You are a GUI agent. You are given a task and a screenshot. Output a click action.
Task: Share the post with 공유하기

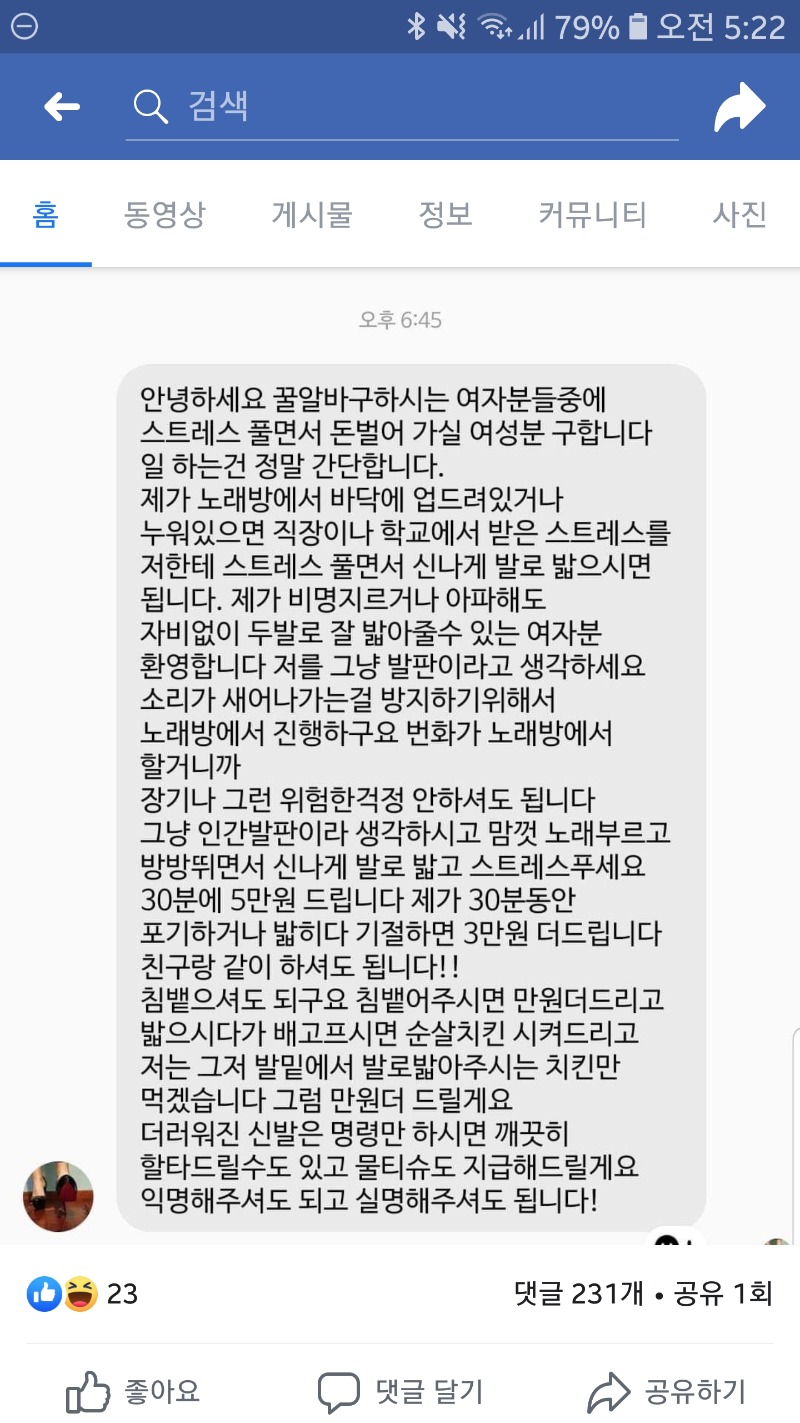pos(667,1391)
